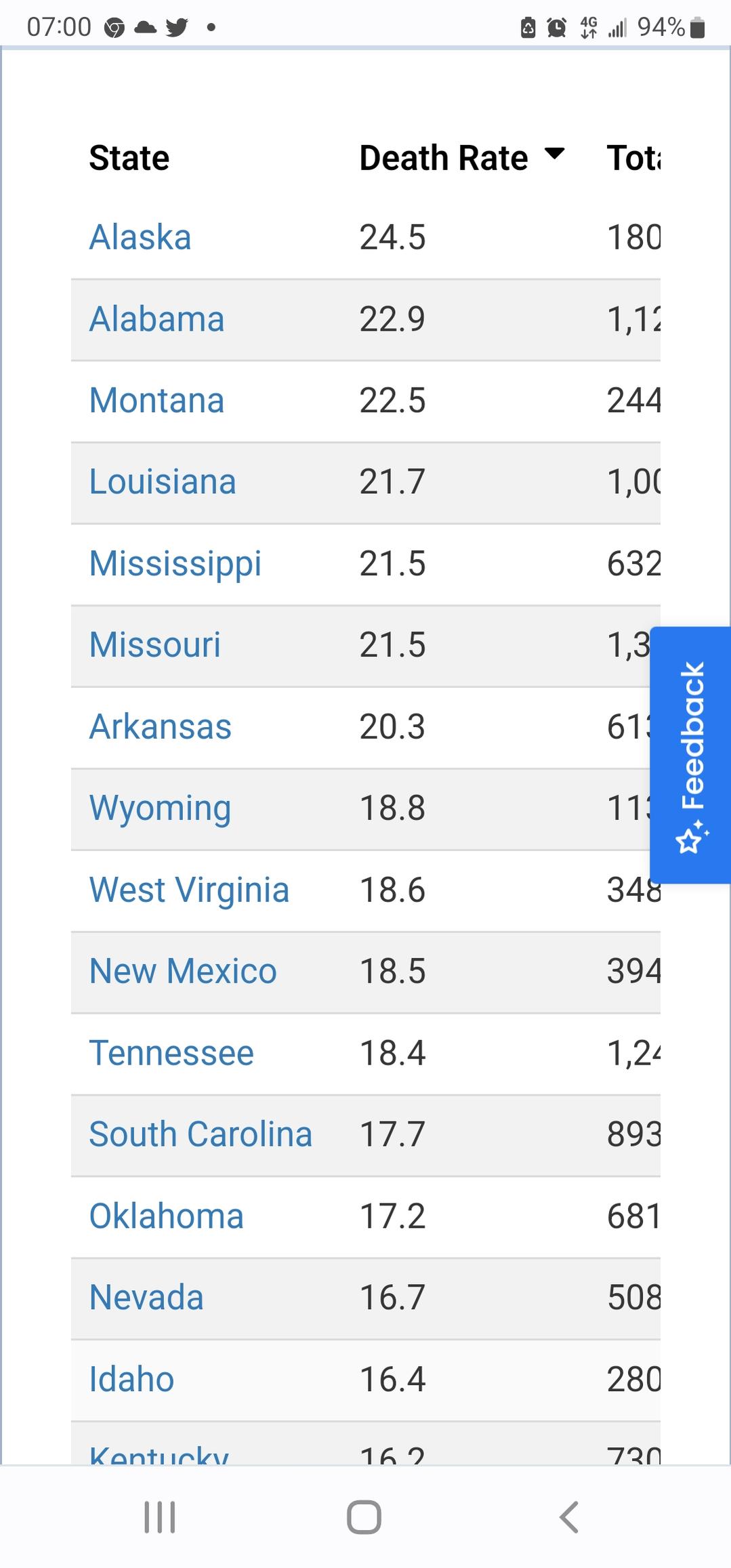The image size is (731, 1568).
Task: Open the West Virginia link
Action: (x=189, y=890)
